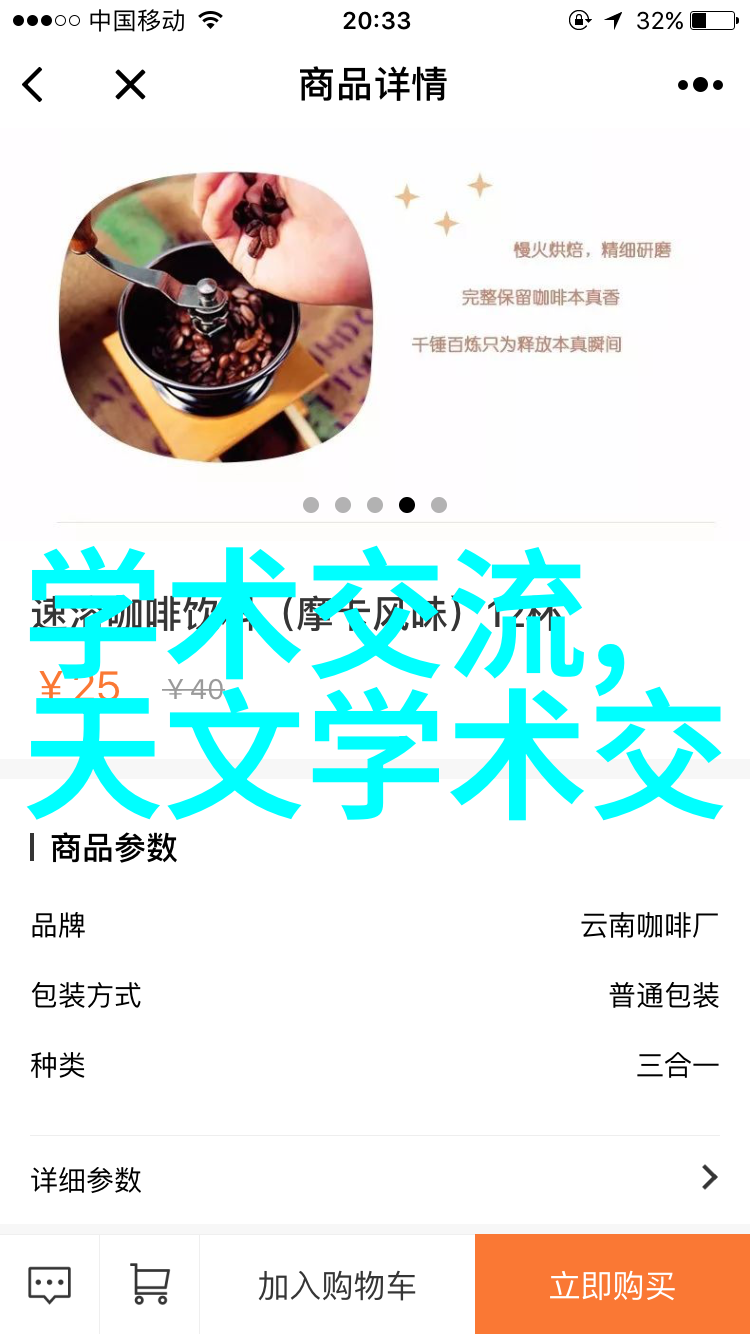
Task: Tap 立即购买 to buy now
Action: (x=612, y=1285)
